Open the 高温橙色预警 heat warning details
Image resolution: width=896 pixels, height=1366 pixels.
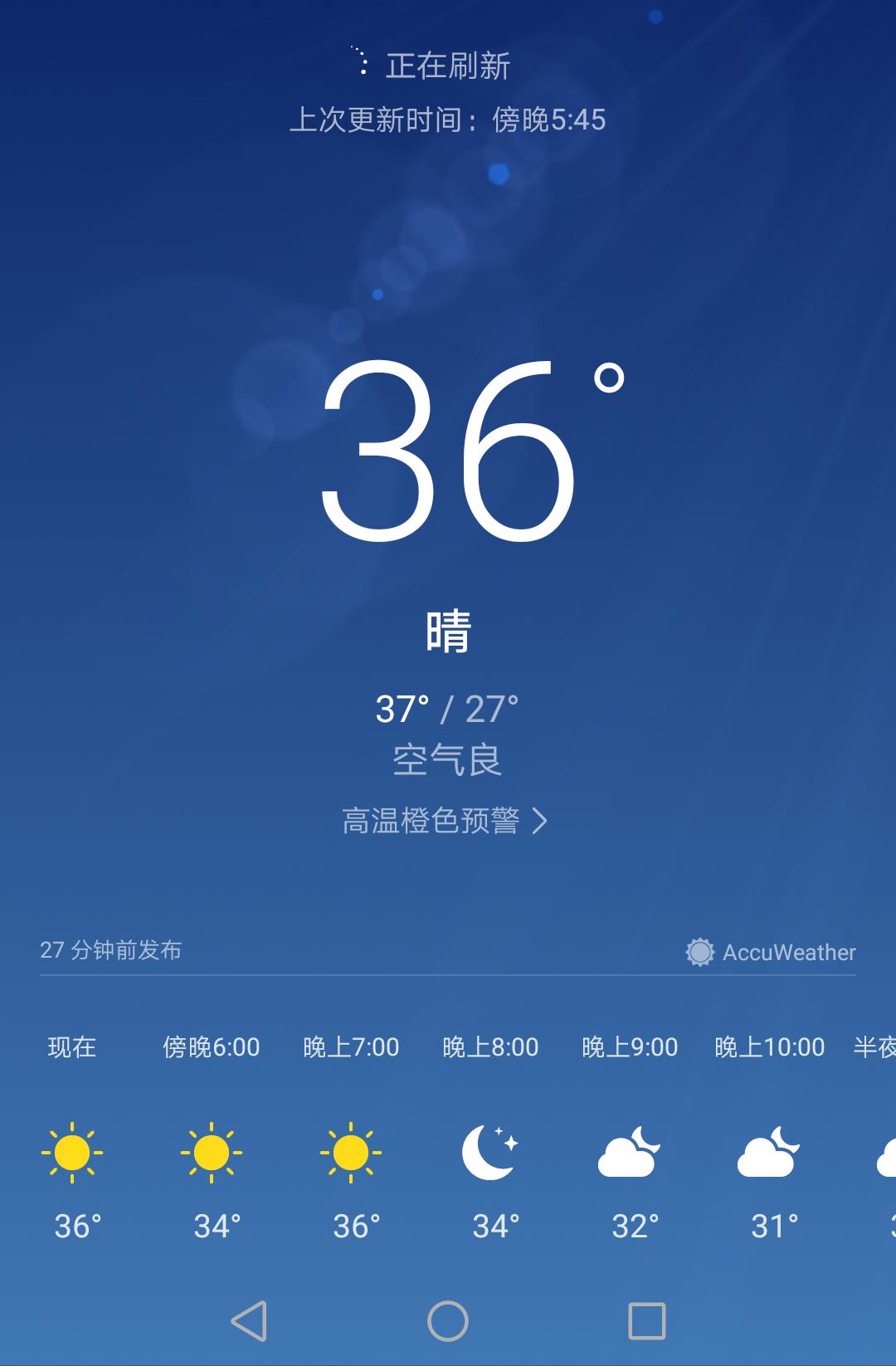point(445,821)
